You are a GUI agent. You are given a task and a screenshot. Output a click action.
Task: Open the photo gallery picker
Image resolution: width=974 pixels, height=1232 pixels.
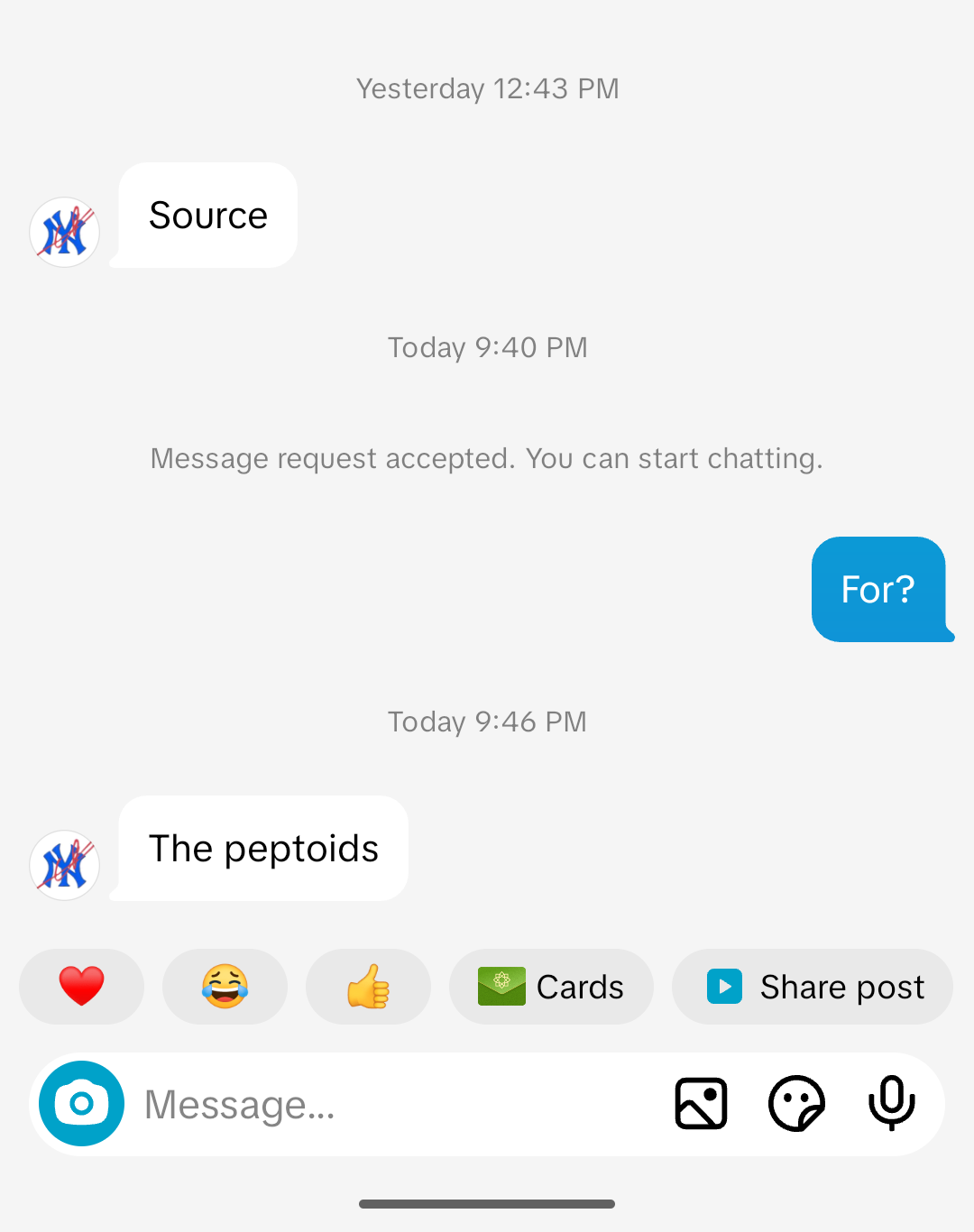pyautogui.click(x=701, y=1104)
